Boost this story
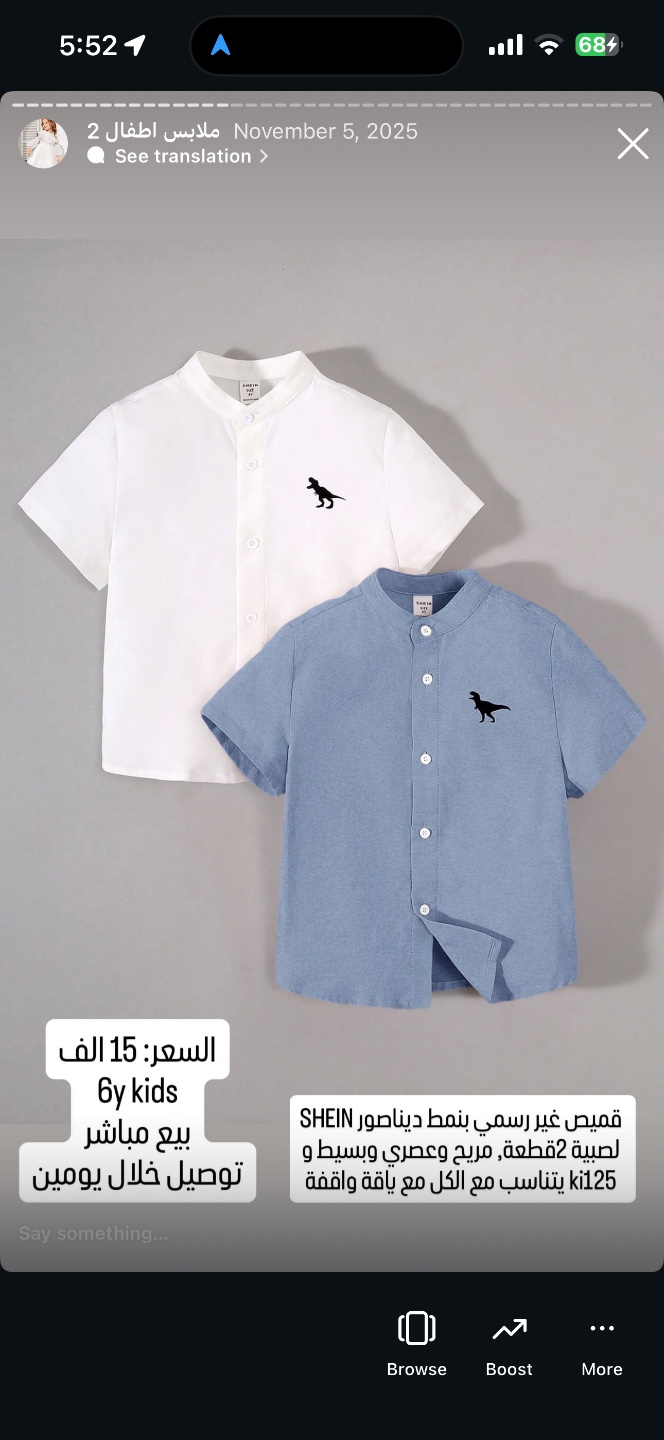Screen dimensions: 664x1440 [x=509, y=1343]
